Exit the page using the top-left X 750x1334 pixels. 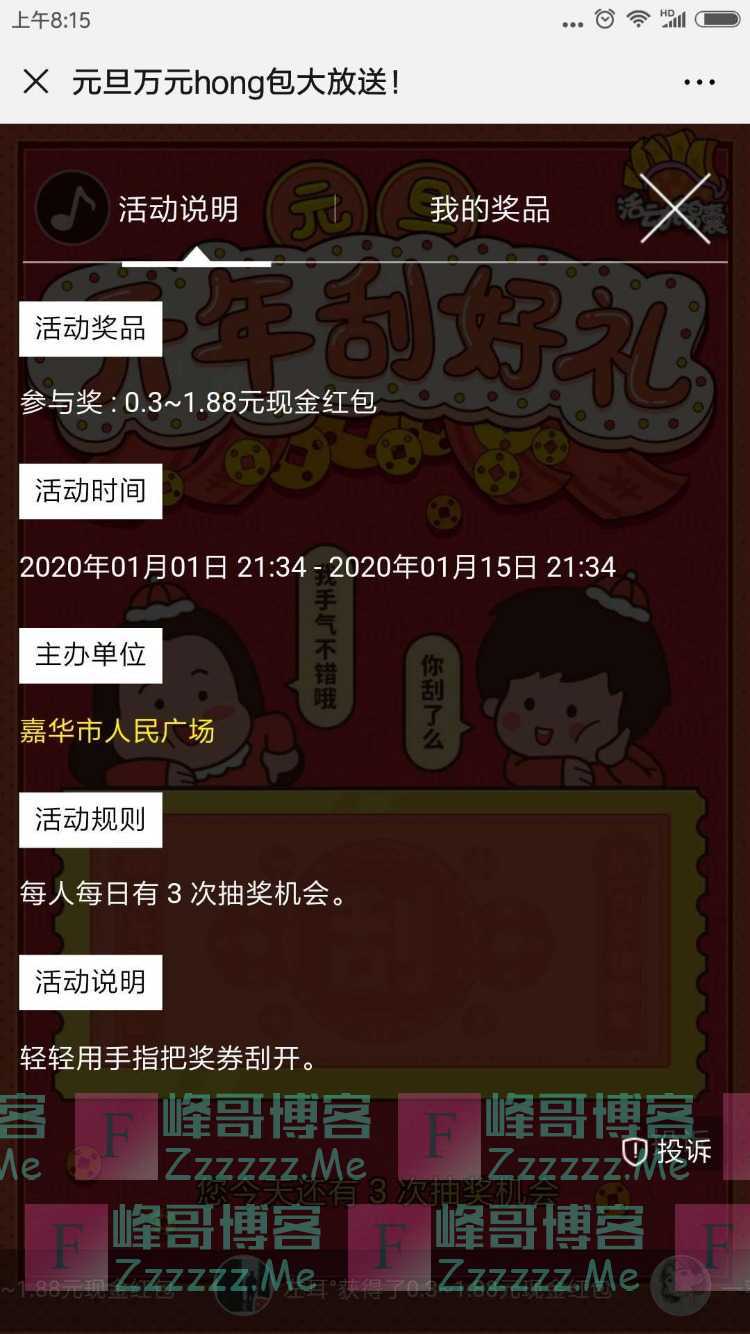37,82
